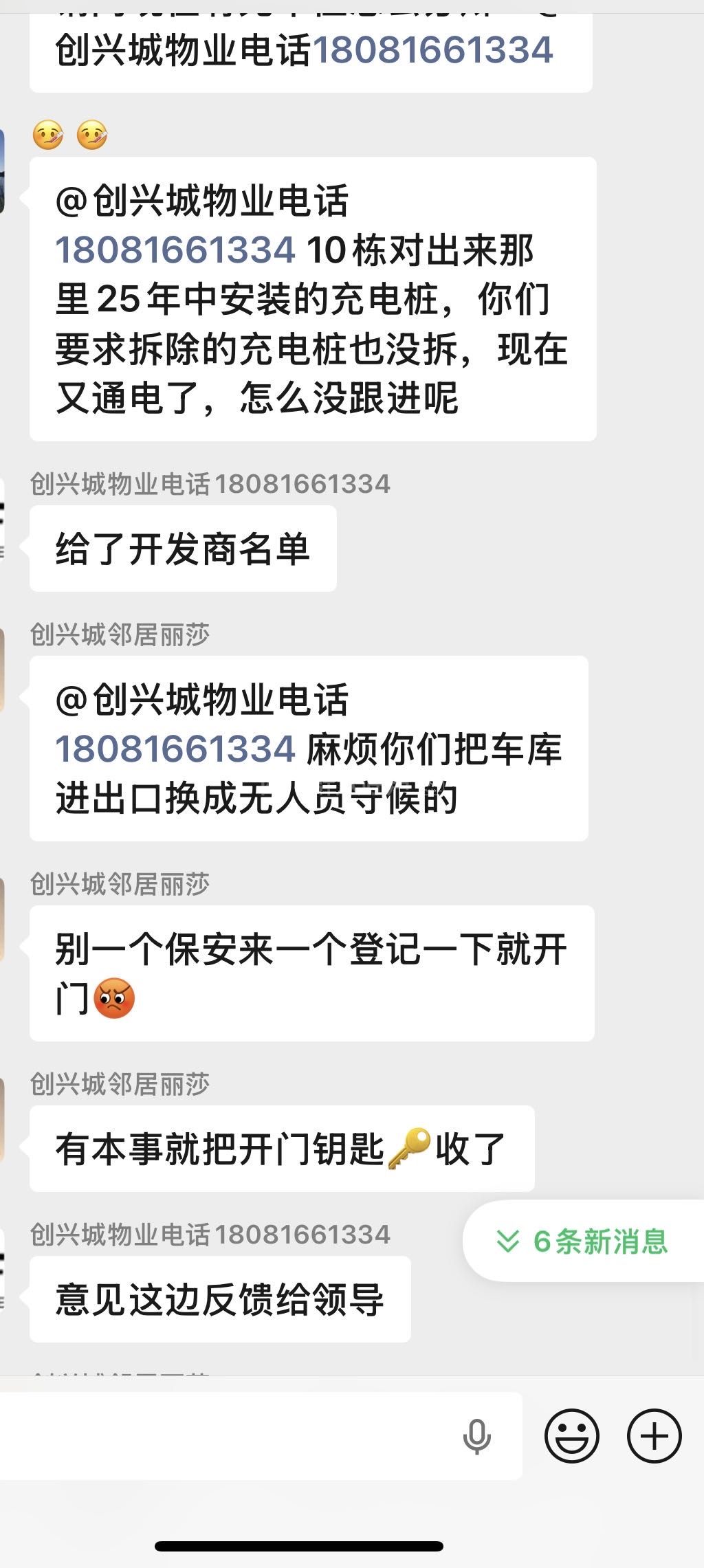704x1568 pixels.
Task: Tap the phone number in the 车库进出口 message
Action: click(175, 749)
